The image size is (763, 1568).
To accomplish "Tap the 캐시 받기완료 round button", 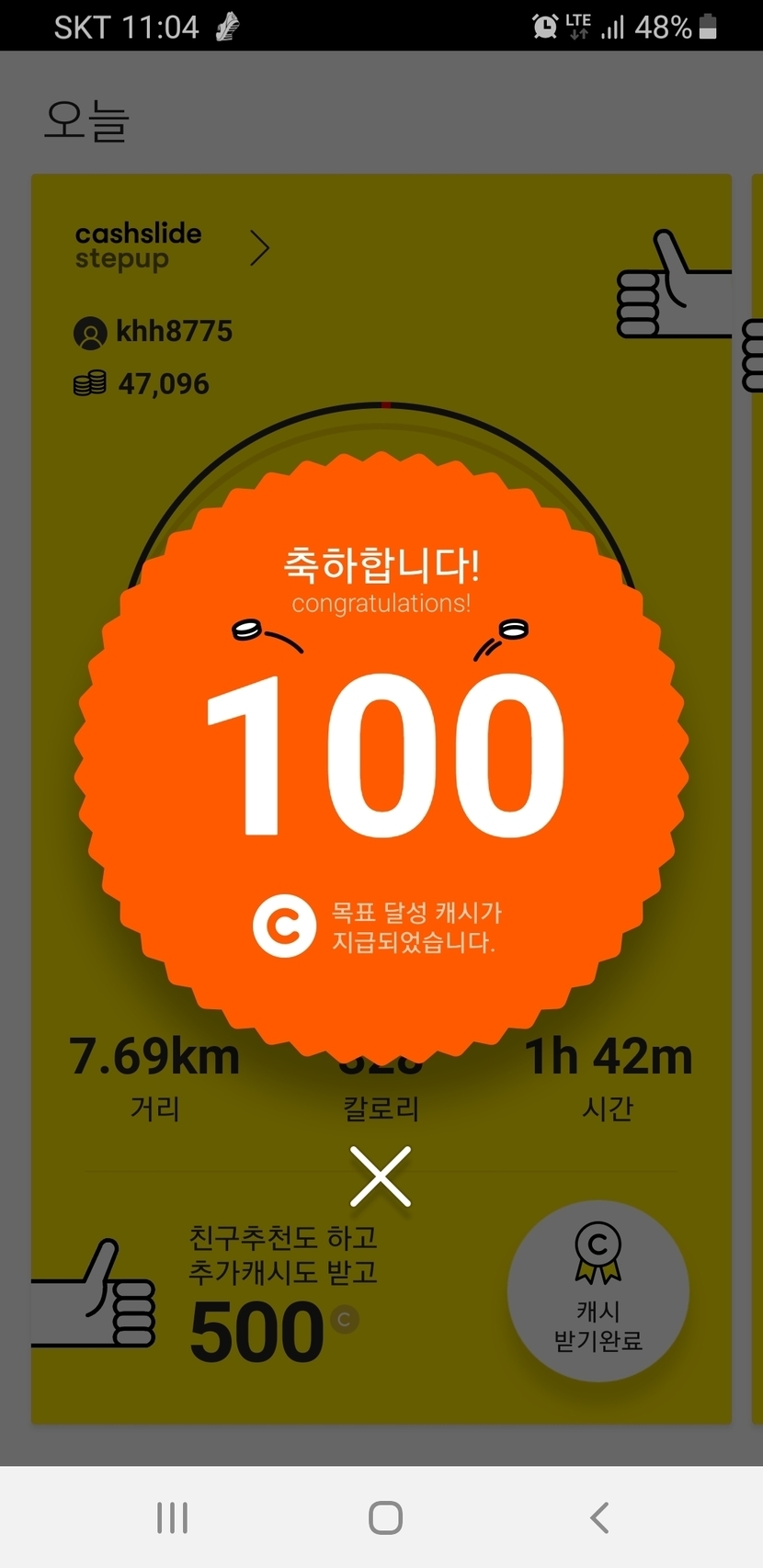I will click(x=598, y=1290).
